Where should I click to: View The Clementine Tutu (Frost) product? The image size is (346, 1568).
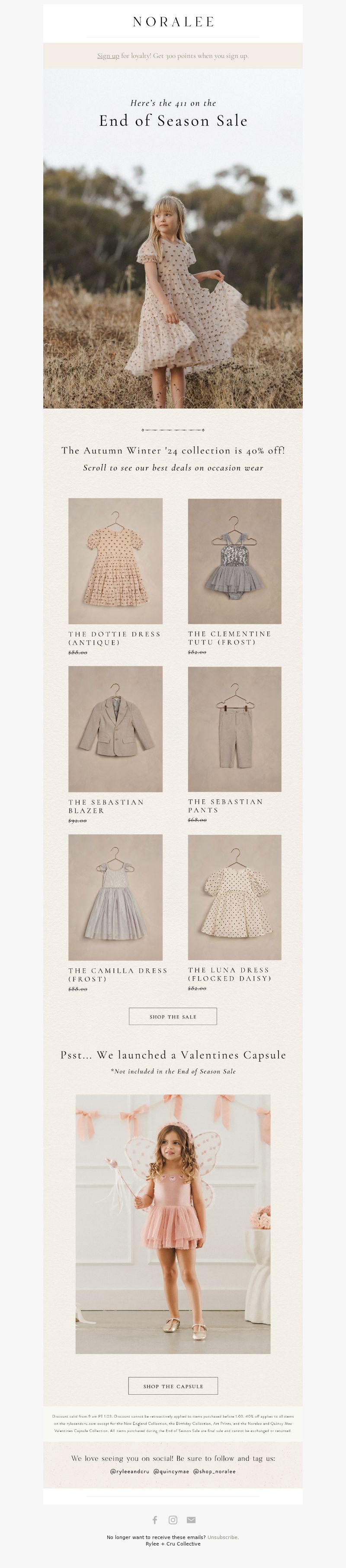click(x=234, y=561)
